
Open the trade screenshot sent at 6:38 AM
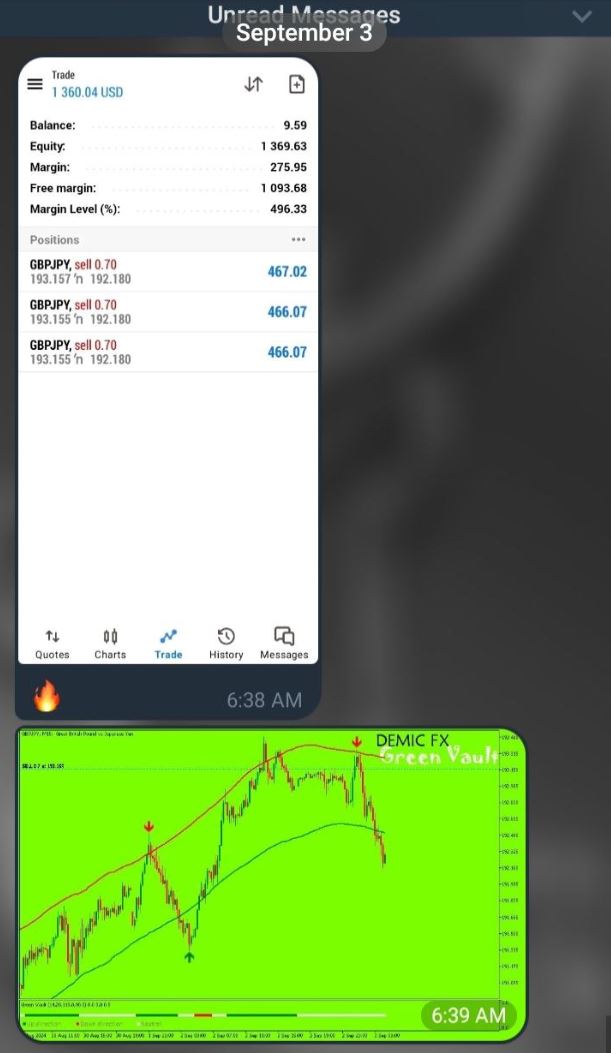[168, 361]
